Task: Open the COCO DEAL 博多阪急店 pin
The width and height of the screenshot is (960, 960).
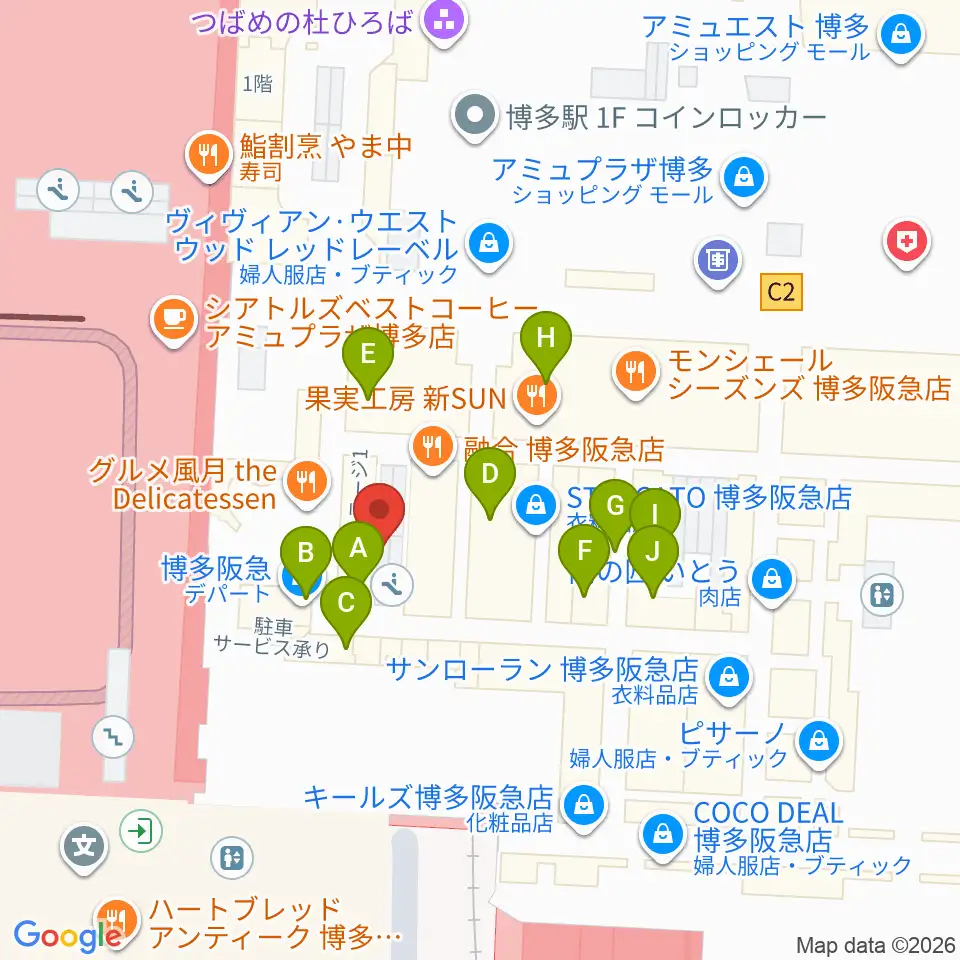Action: pos(662,836)
